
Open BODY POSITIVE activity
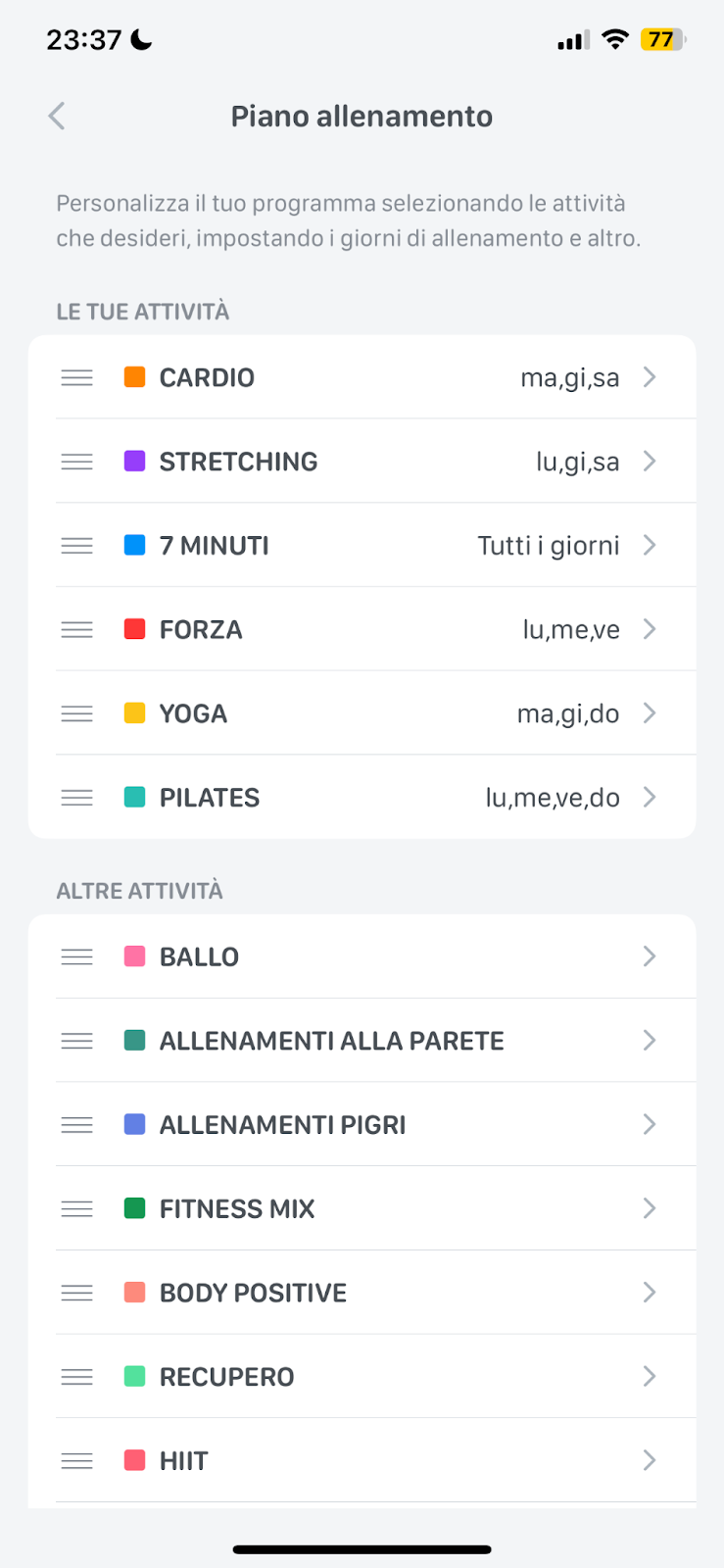pyautogui.click(x=362, y=1293)
